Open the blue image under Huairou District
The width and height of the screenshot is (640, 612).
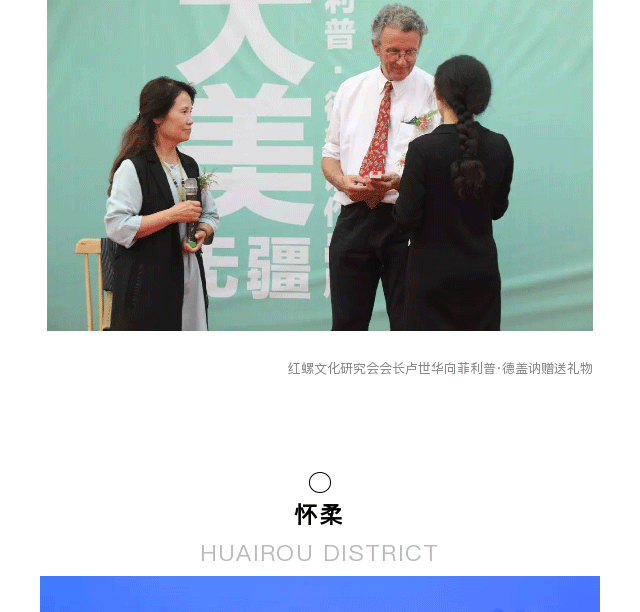(x=320, y=594)
